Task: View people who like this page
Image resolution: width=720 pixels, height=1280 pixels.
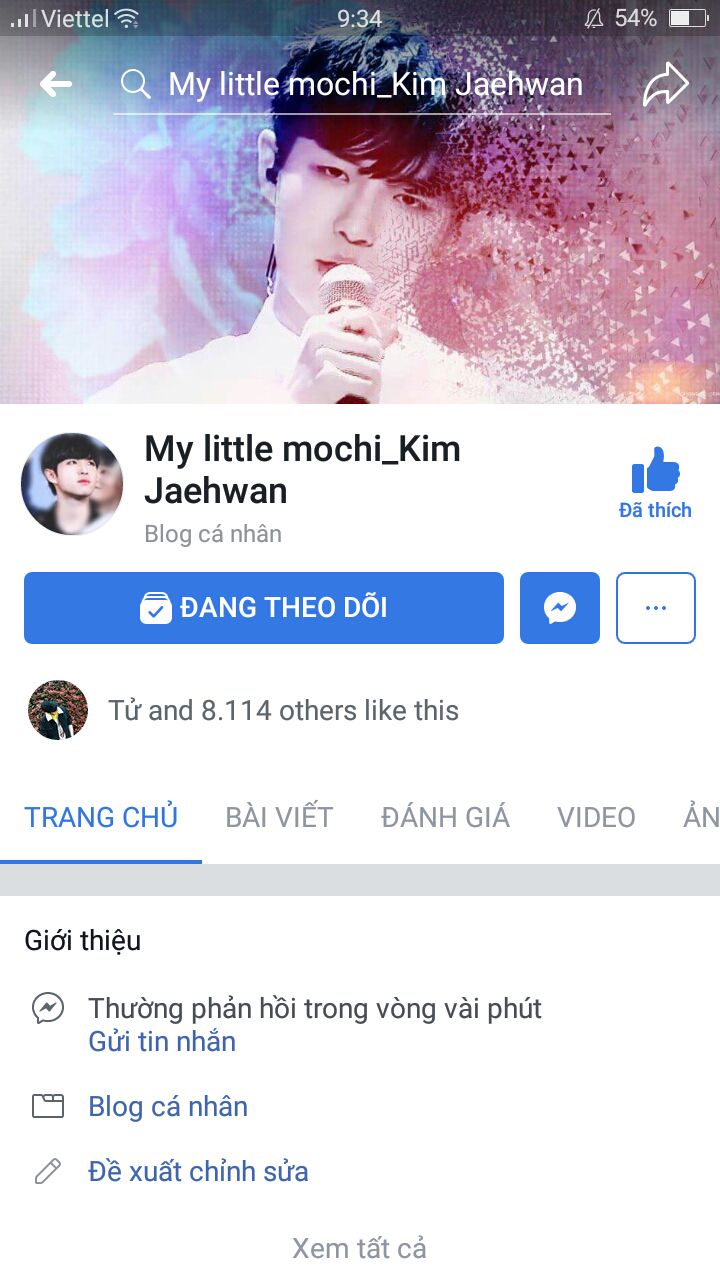Action: pyautogui.click(x=283, y=710)
